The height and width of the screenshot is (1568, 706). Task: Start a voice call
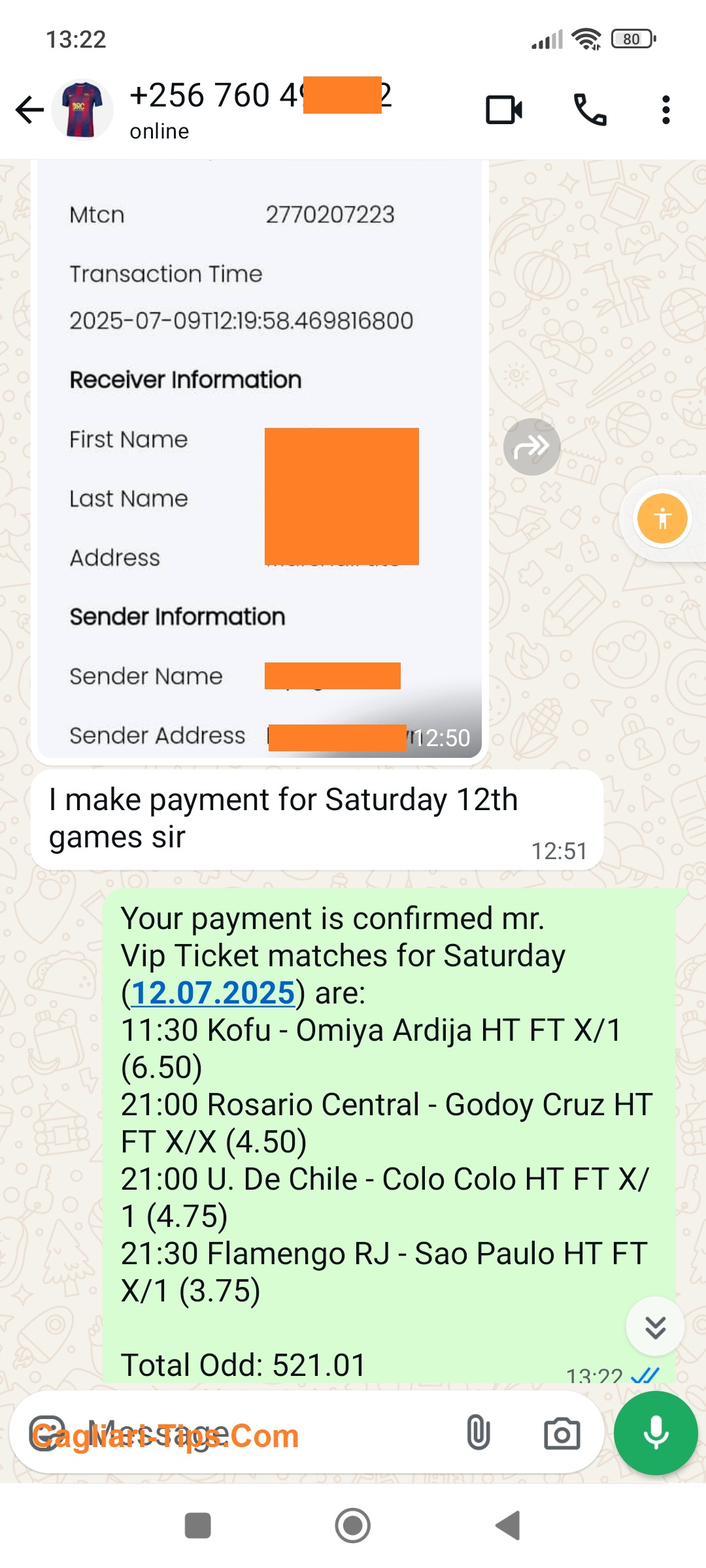[590, 110]
